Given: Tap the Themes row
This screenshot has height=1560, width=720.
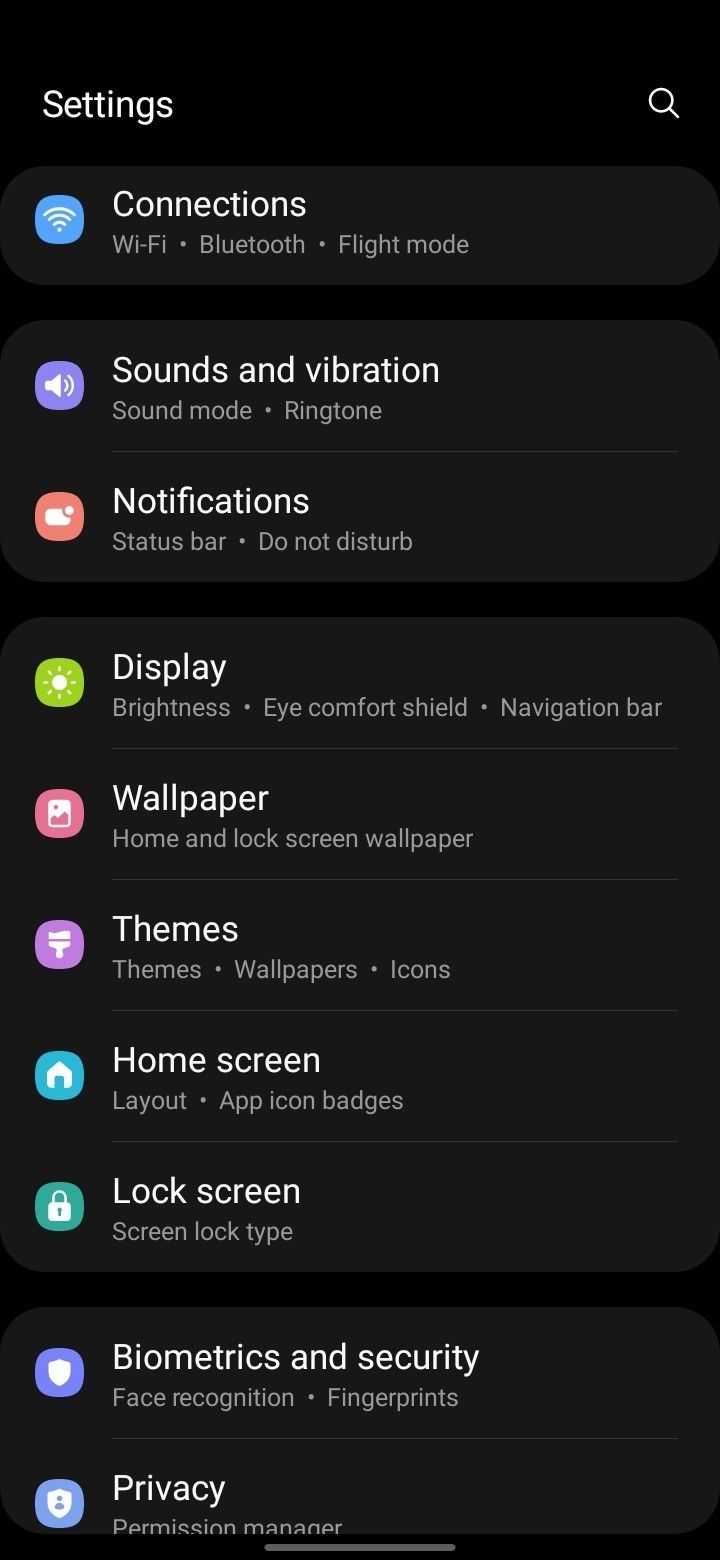Looking at the screenshot, I should 360,947.
